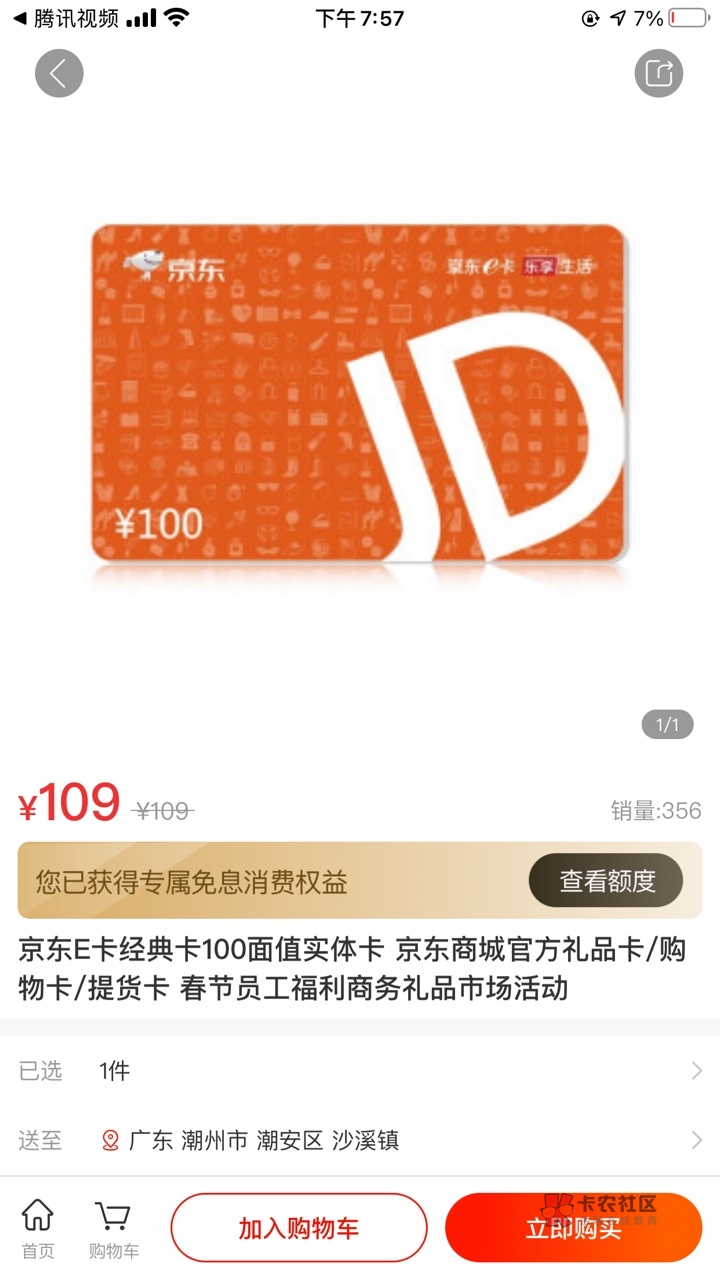Tap 查看额度 to check credit limit
Screen dimensions: 720x1280
tap(606, 881)
